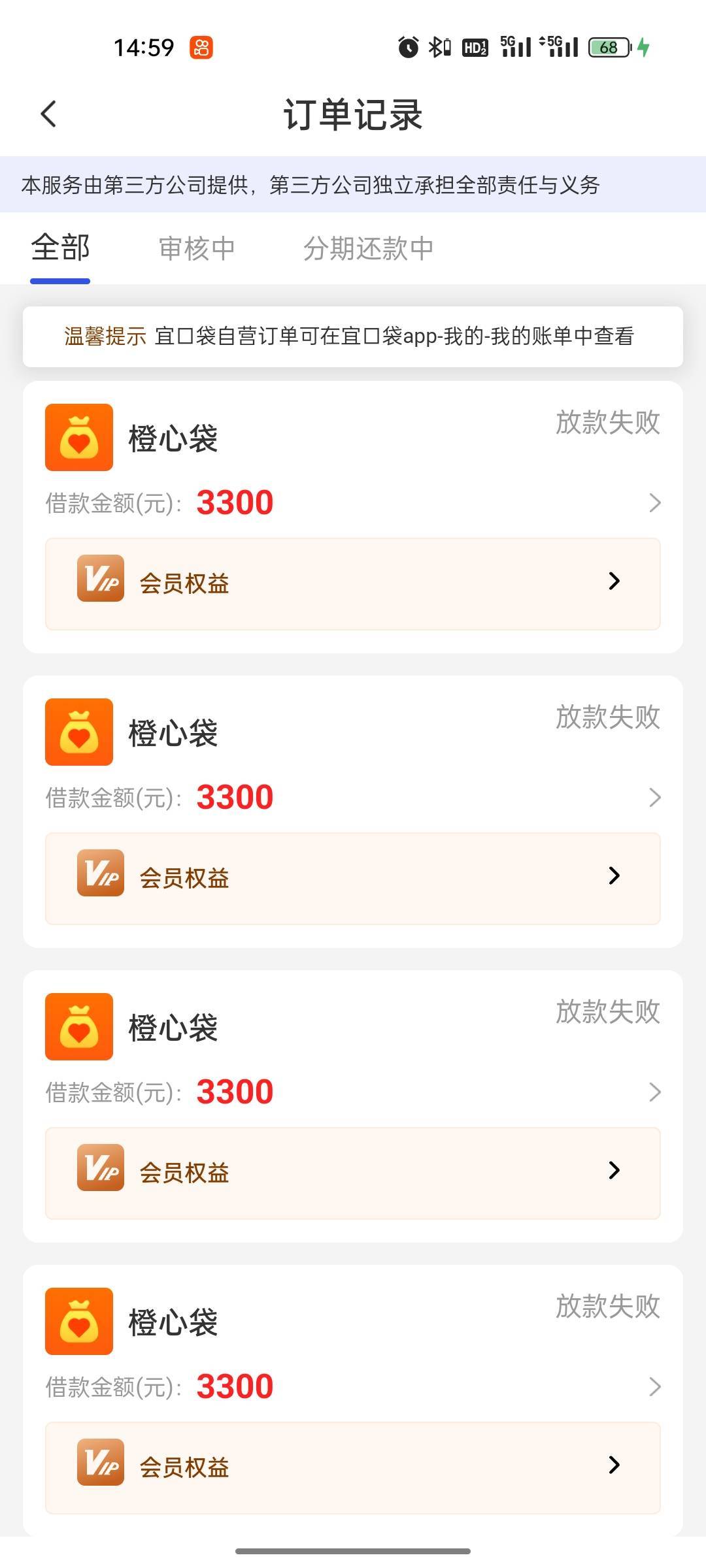Select the 全部 tab
Screen dimensions: 706x1568
[60, 249]
